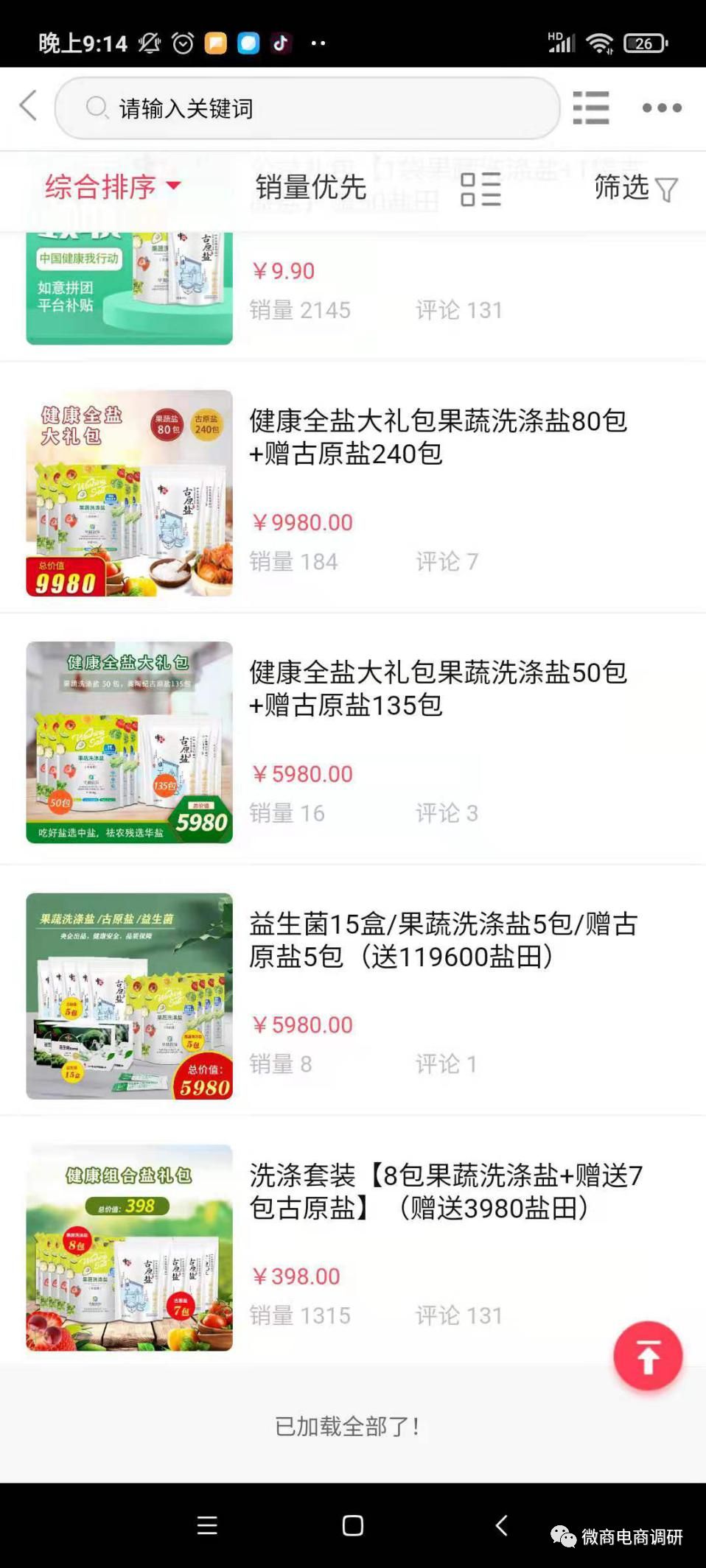Tap the keyword search box

click(307, 108)
